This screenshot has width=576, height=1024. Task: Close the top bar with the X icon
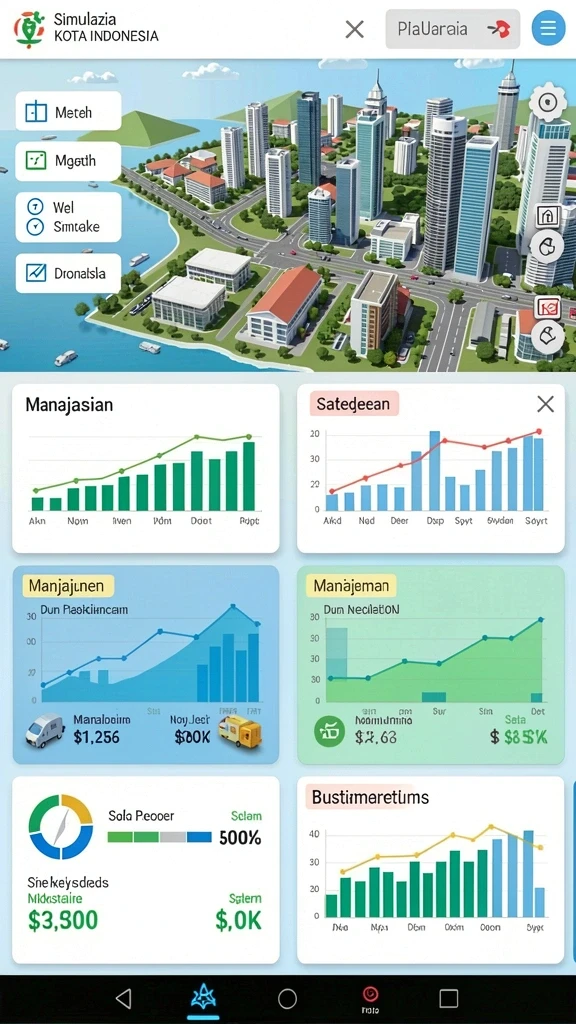pyautogui.click(x=355, y=29)
